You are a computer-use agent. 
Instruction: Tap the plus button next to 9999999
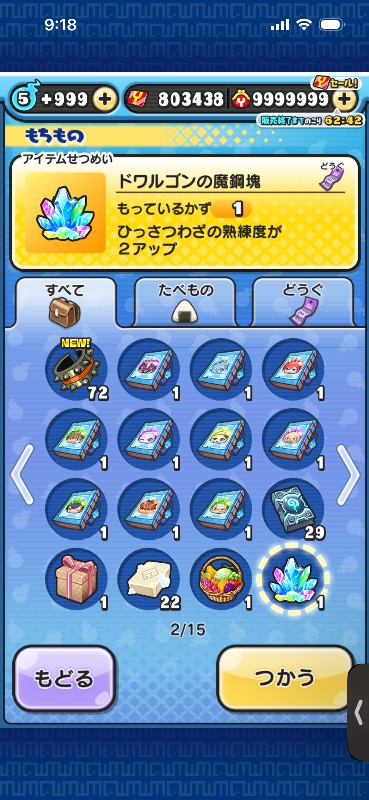coord(345,99)
